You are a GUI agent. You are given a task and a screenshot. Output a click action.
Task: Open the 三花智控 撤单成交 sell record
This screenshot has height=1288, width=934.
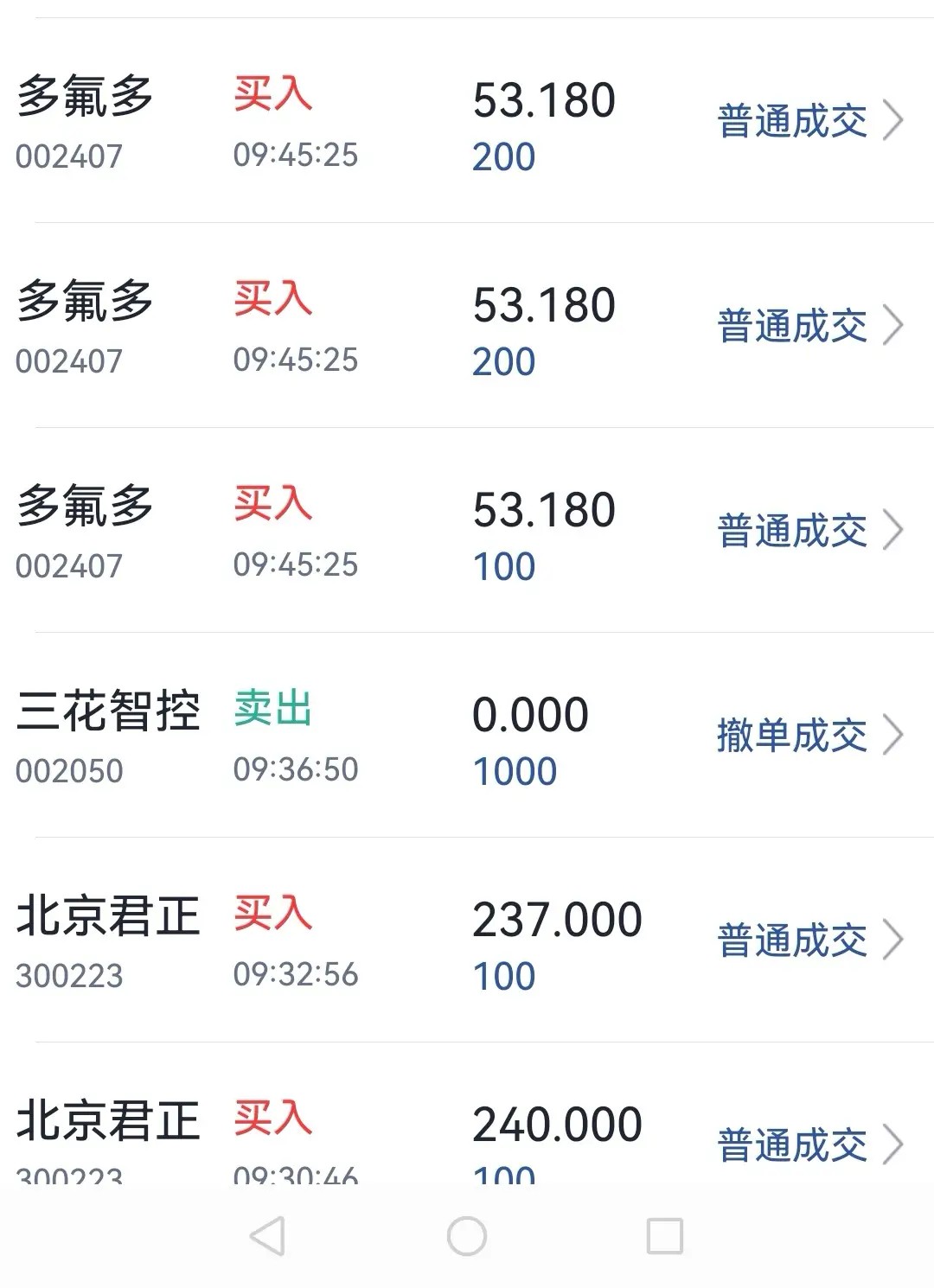(467, 735)
